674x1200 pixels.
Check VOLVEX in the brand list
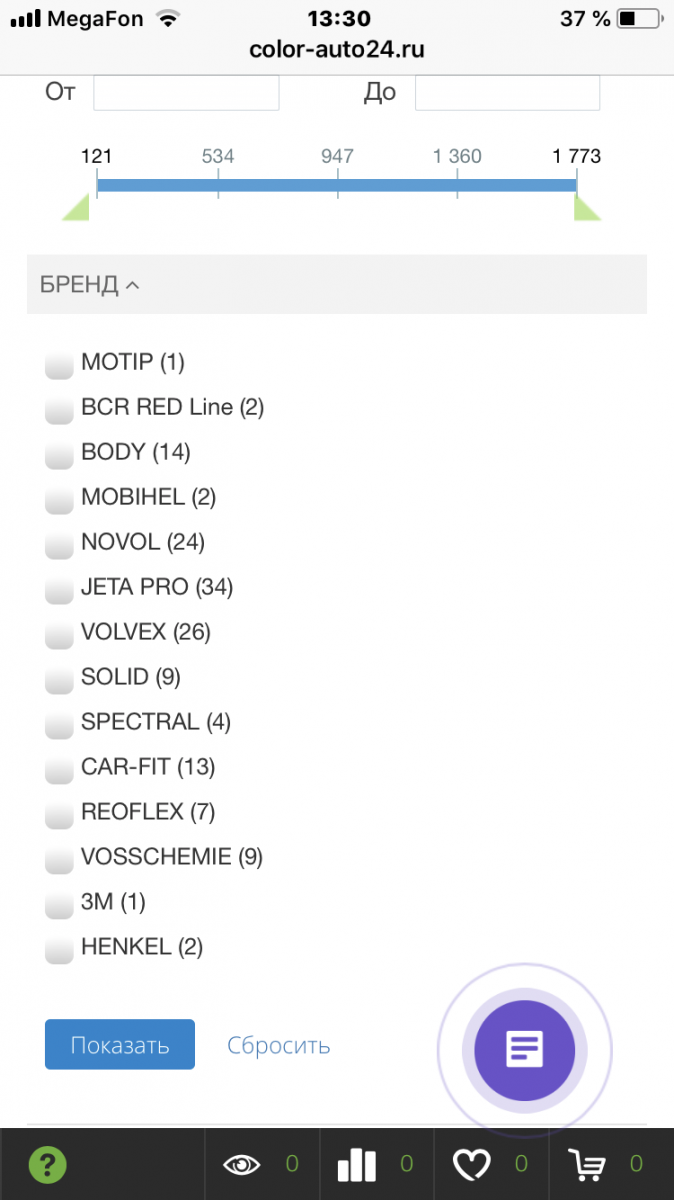(x=60, y=634)
